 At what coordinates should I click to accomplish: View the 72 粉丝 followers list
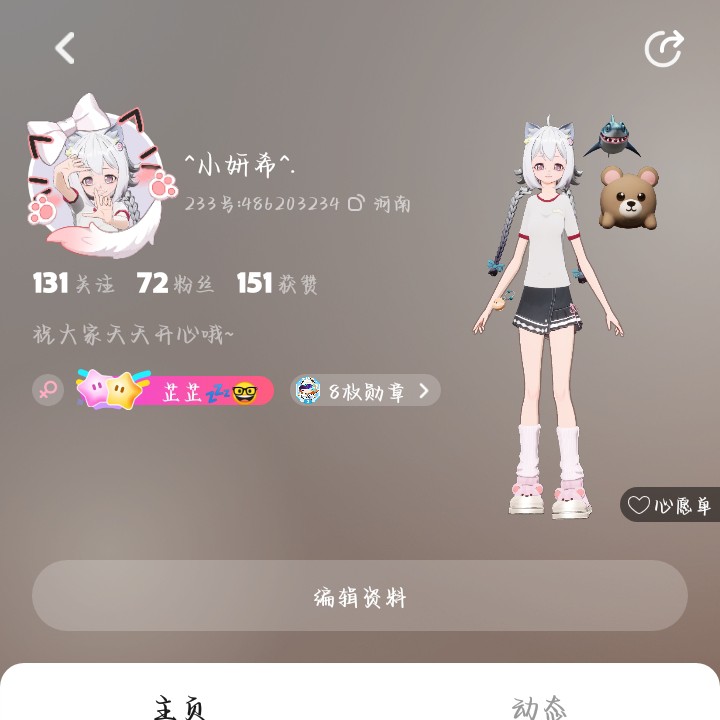pos(175,284)
